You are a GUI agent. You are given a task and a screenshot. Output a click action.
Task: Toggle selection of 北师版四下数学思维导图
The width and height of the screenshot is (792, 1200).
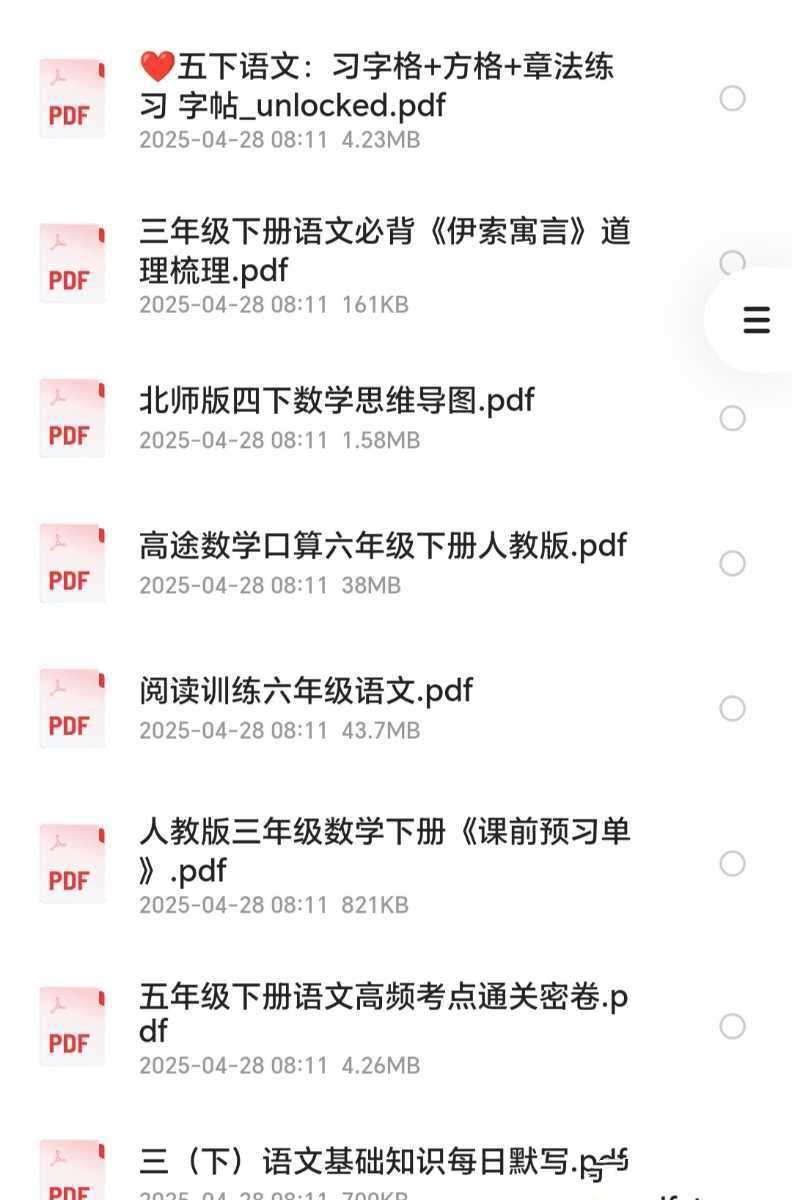pyautogui.click(x=733, y=417)
